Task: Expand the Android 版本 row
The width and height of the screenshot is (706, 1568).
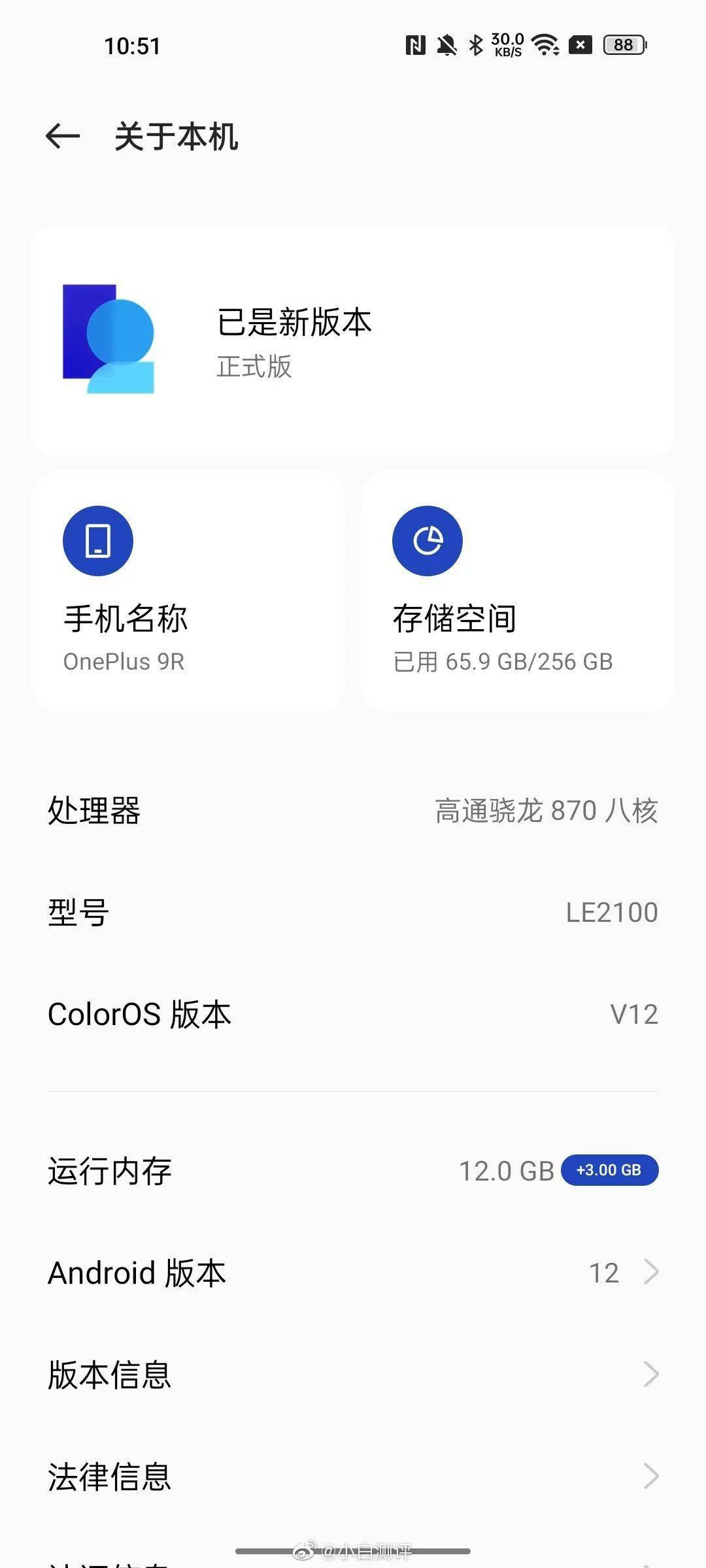Action: (353, 1271)
